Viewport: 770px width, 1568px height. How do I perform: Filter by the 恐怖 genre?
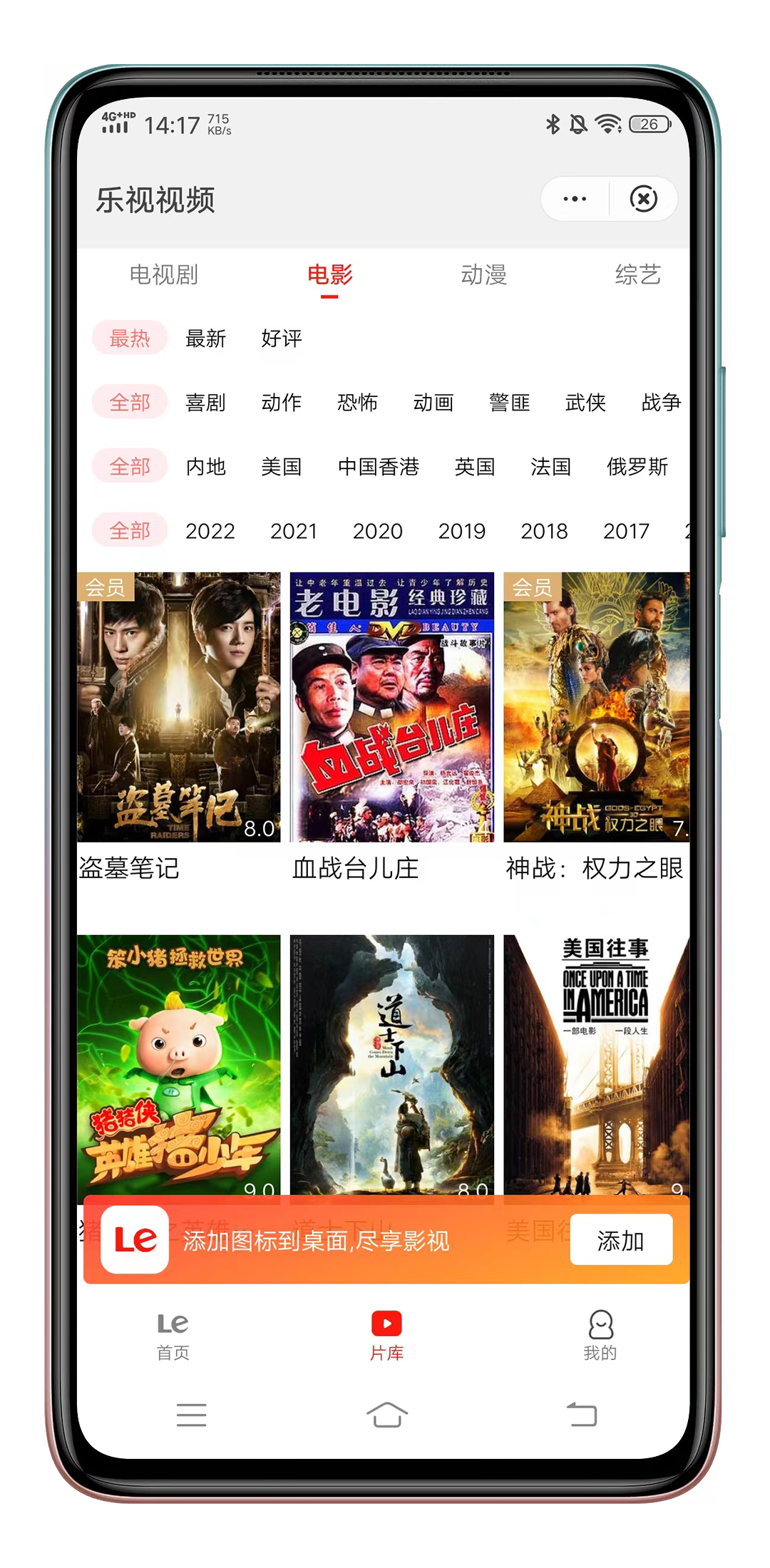(x=357, y=402)
